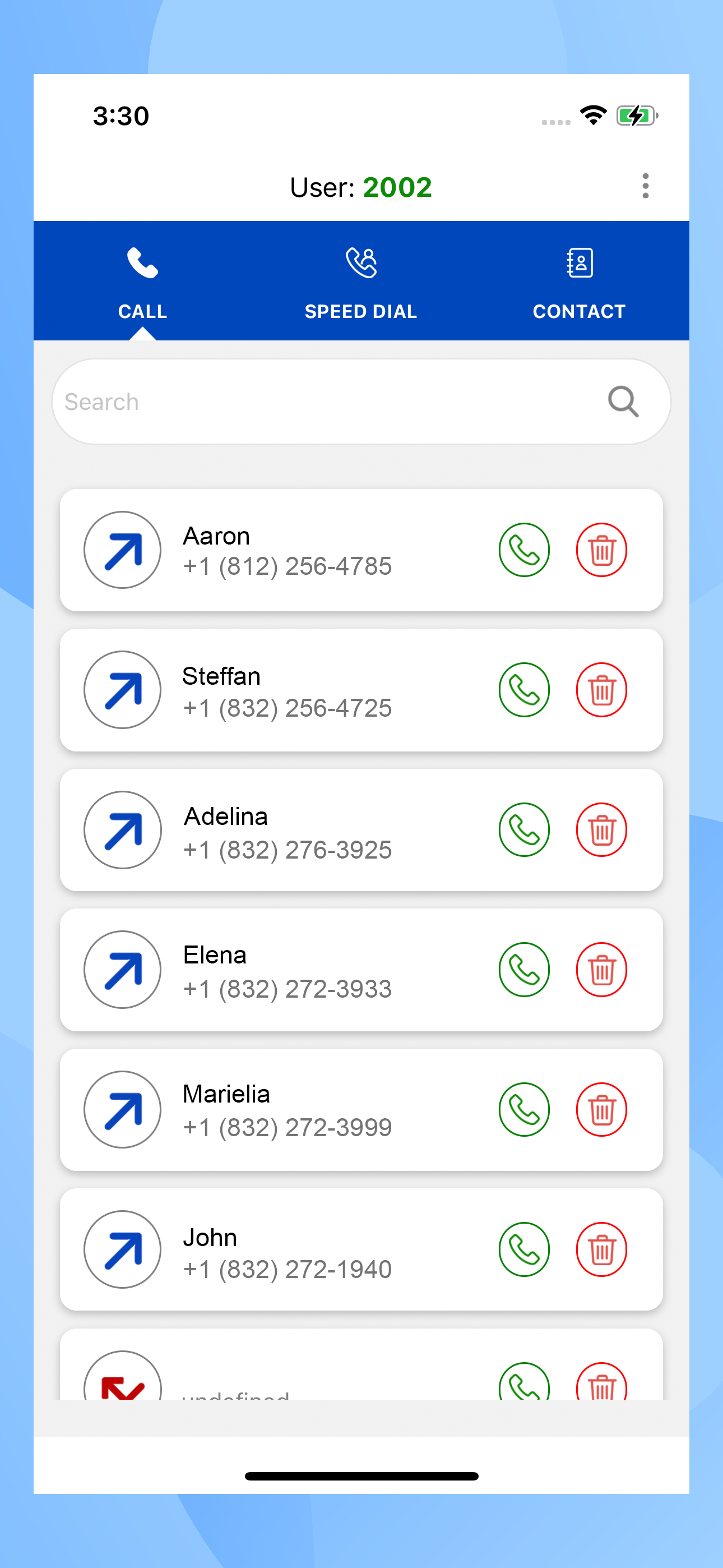
Task: Call John using the green phone icon
Action: tap(524, 1249)
